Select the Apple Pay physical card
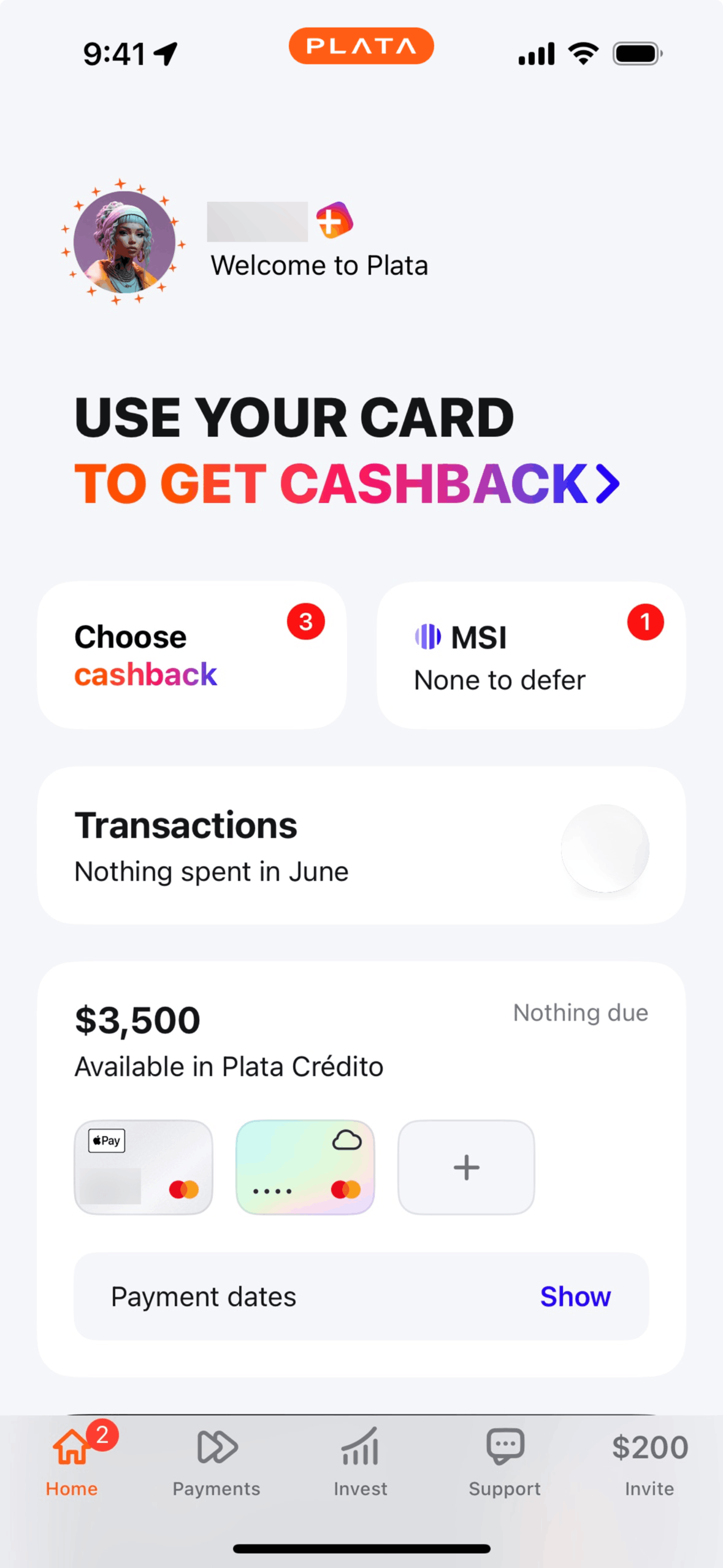Screen dimensions: 723x1568 pos(143,1167)
